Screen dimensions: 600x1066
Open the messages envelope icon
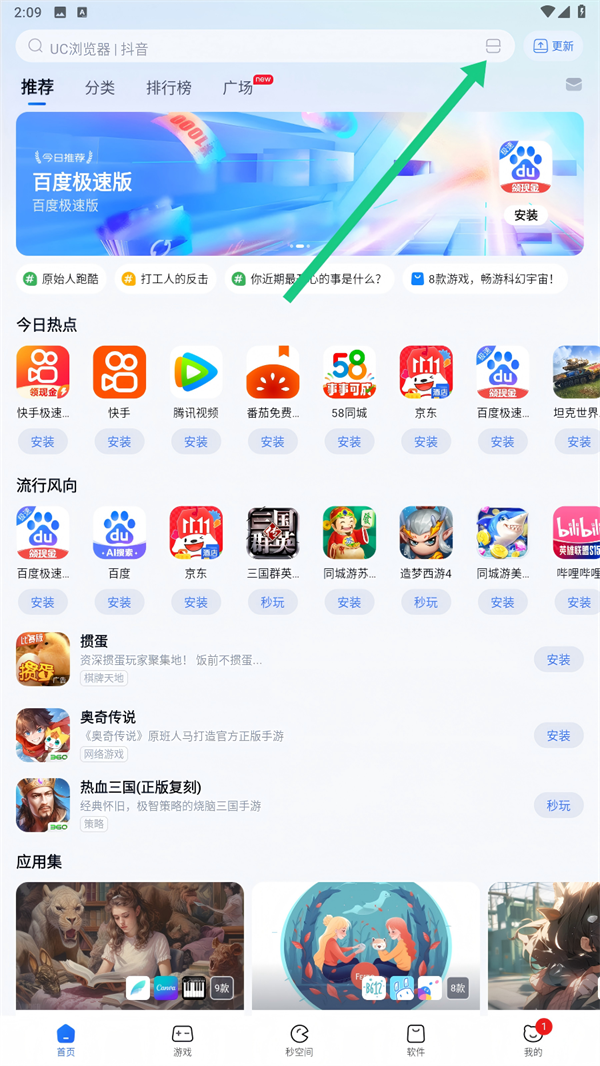[573, 85]
